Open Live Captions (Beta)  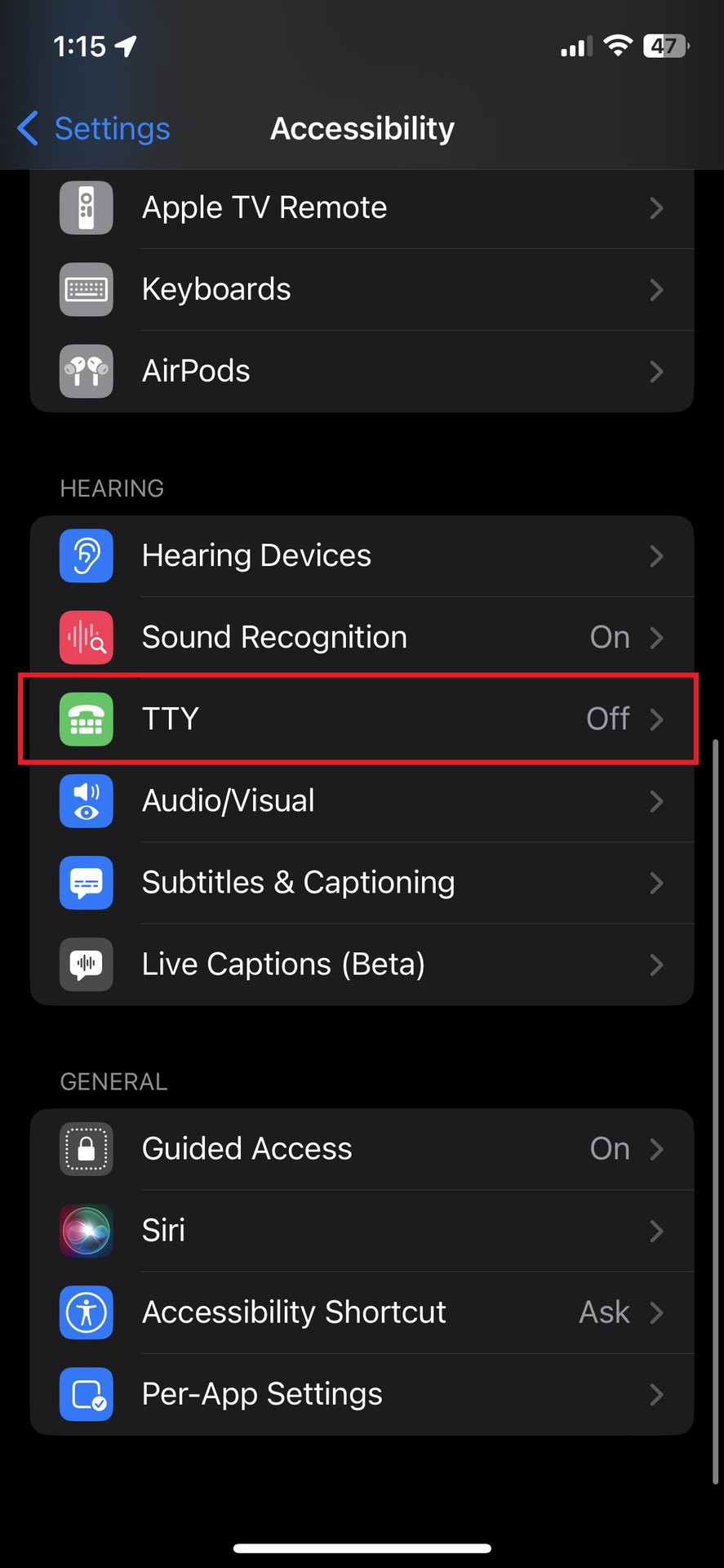362,964
